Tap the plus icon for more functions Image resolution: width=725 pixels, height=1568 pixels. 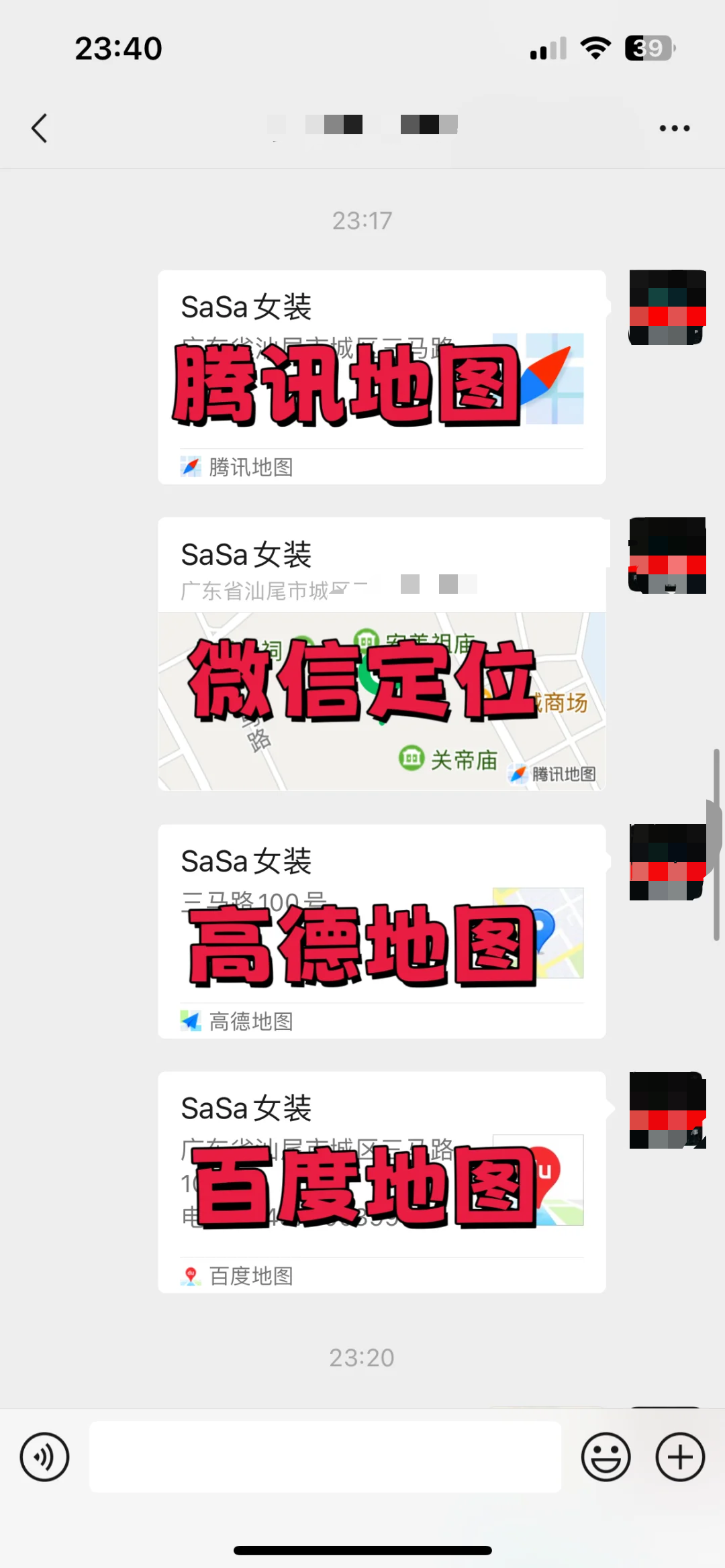pos(680,1457)
